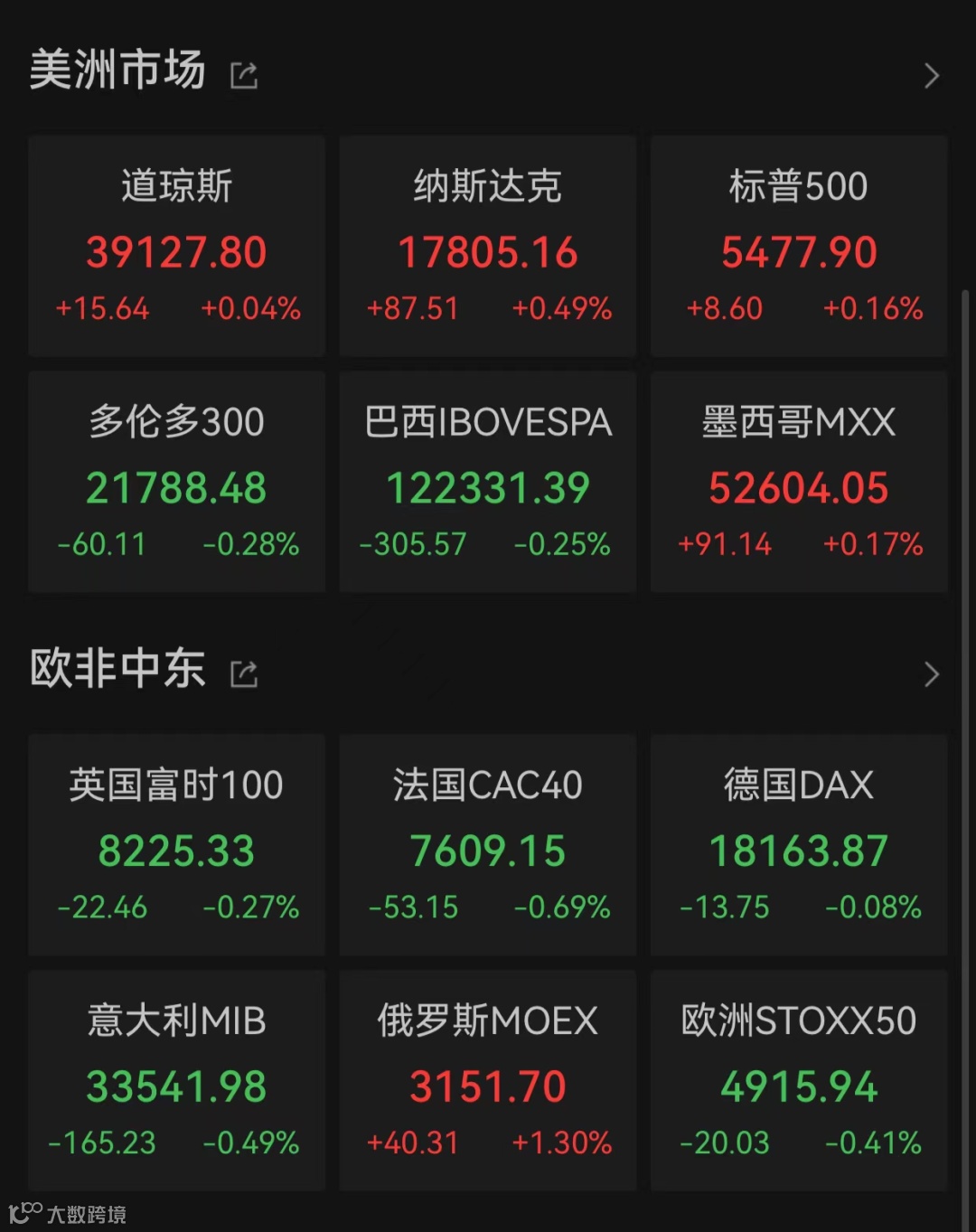Share the 欧非中东 section
The image size is (976, 1232).
pyautogui.click(x=244, y=673)
